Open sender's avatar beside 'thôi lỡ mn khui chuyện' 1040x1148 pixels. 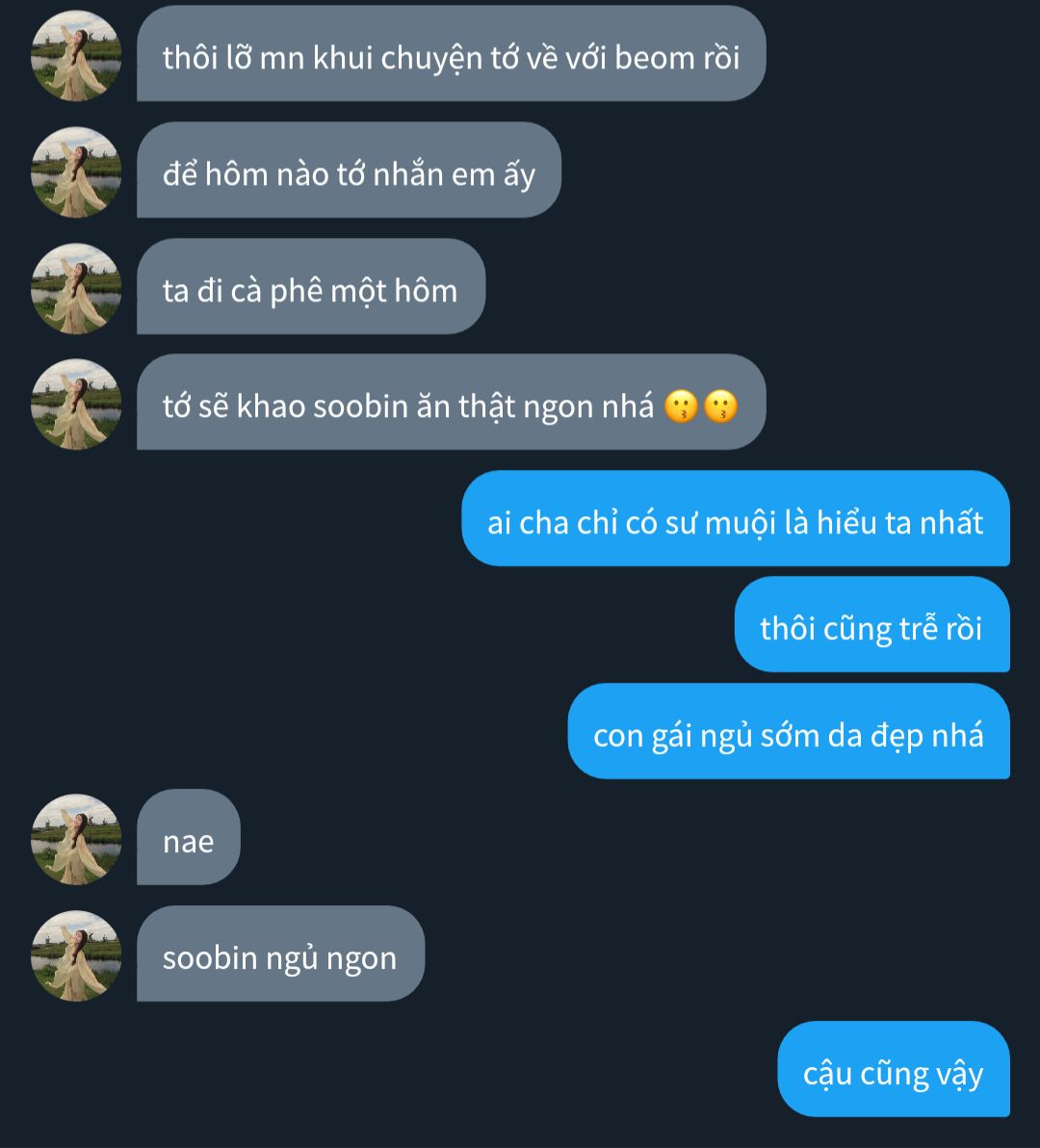(76, 56)
